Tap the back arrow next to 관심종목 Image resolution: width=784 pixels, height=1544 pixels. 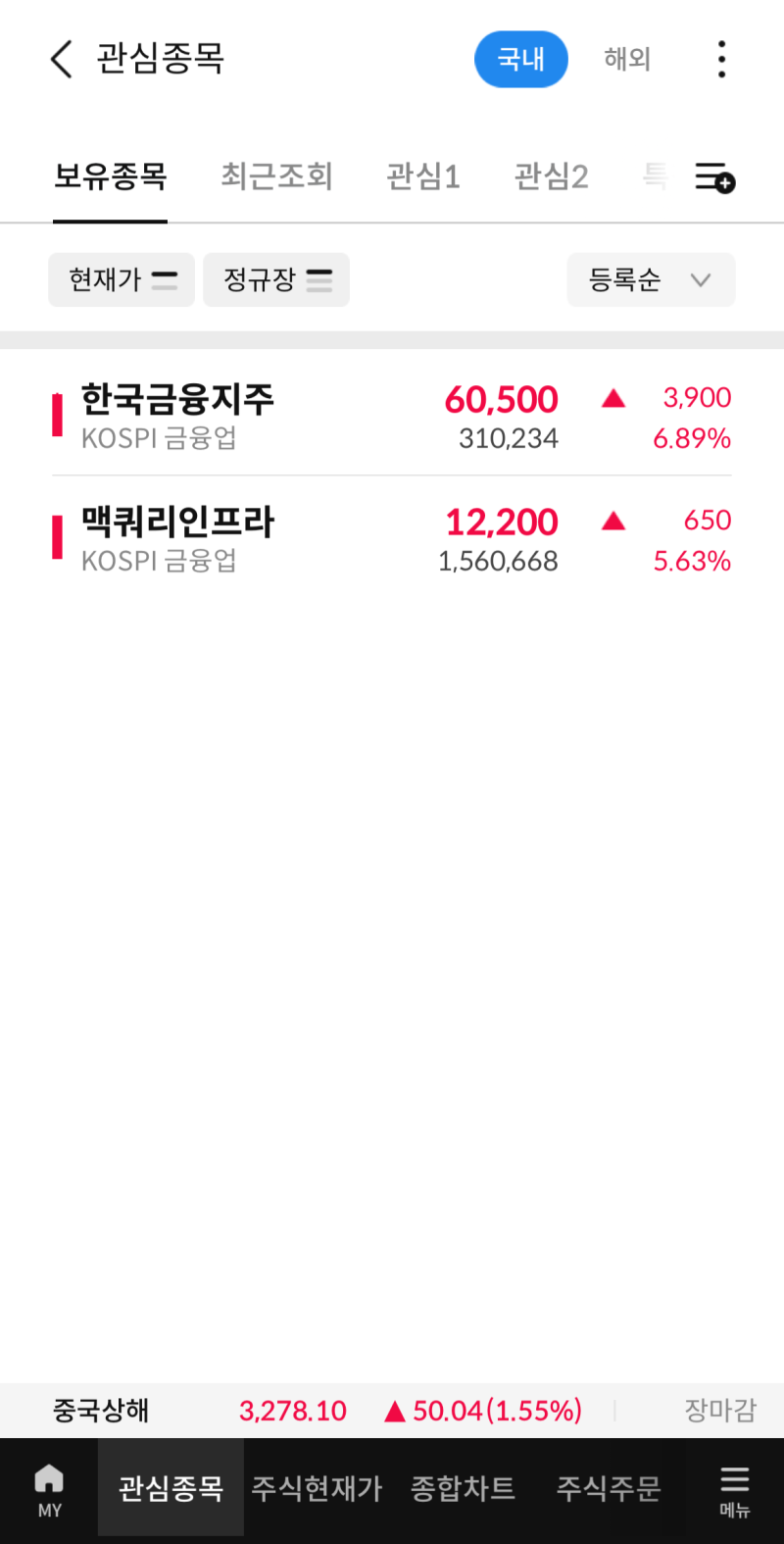point(60,59)
